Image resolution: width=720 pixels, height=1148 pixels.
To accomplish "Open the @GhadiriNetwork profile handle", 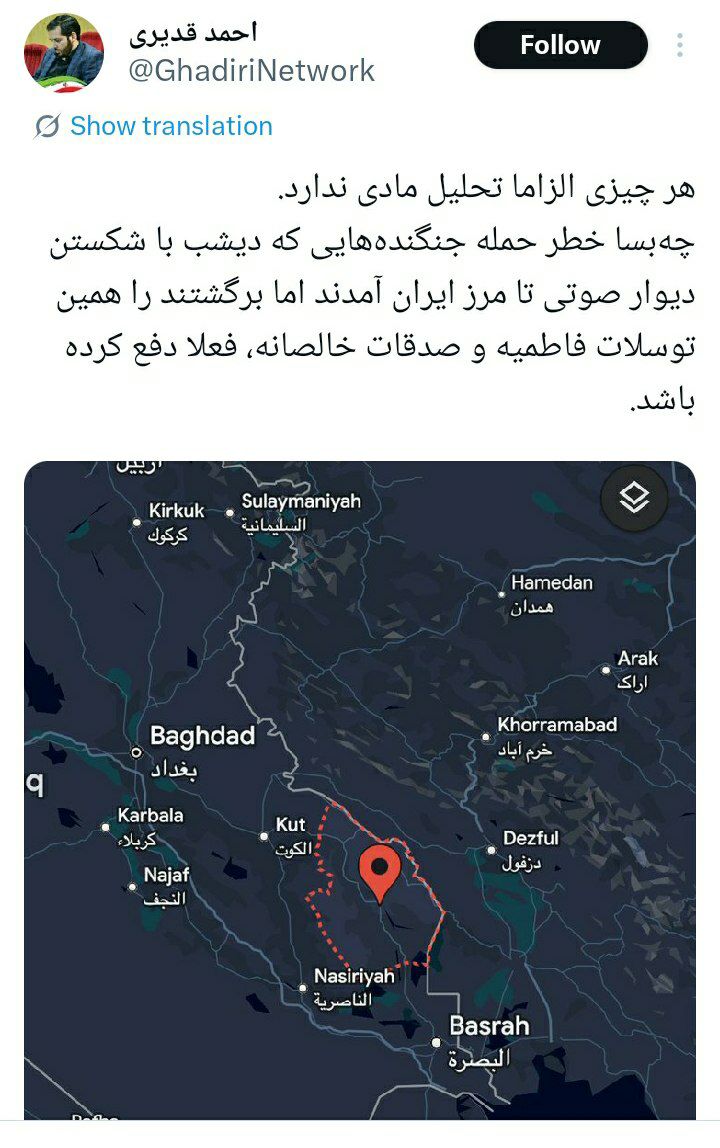I will (x=251, y=70).
